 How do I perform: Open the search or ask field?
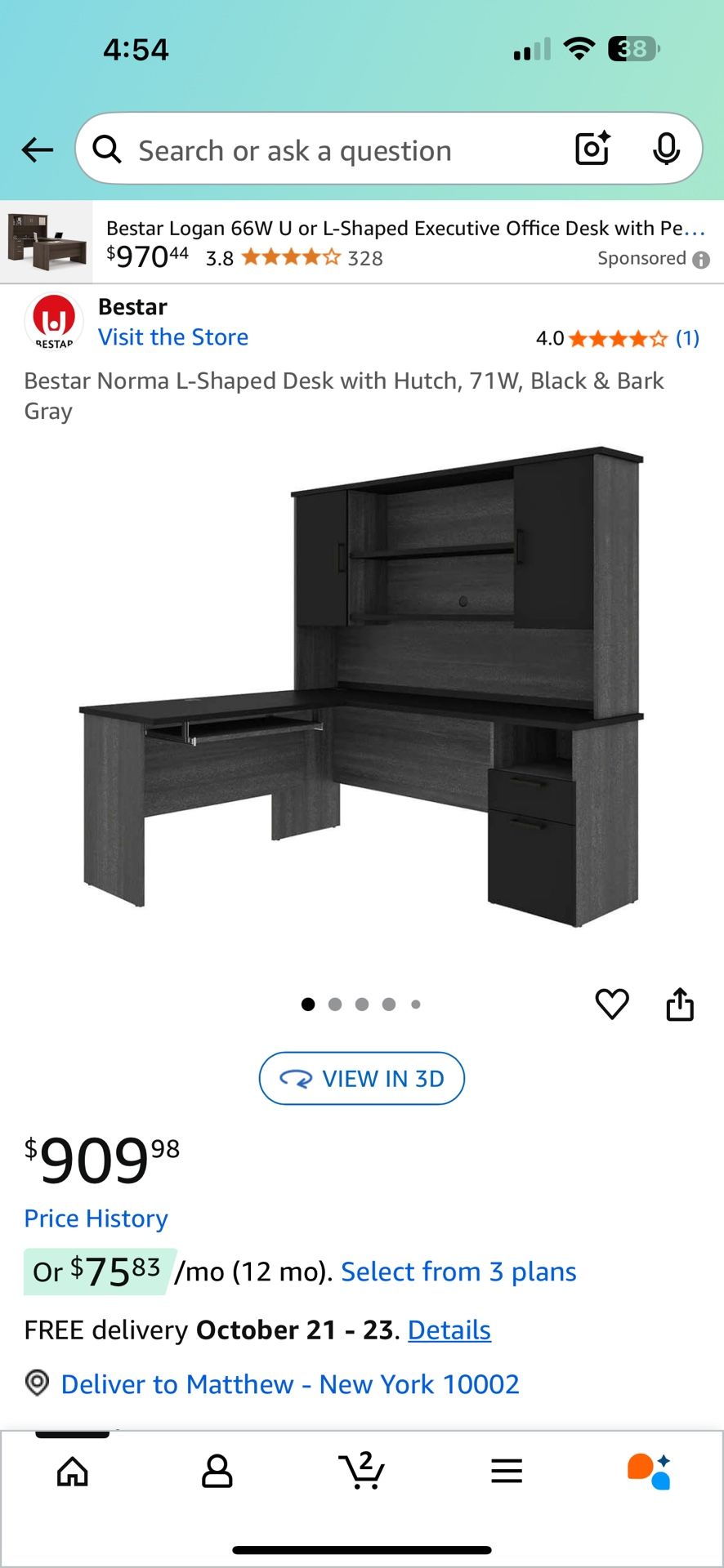click(327, 150)
